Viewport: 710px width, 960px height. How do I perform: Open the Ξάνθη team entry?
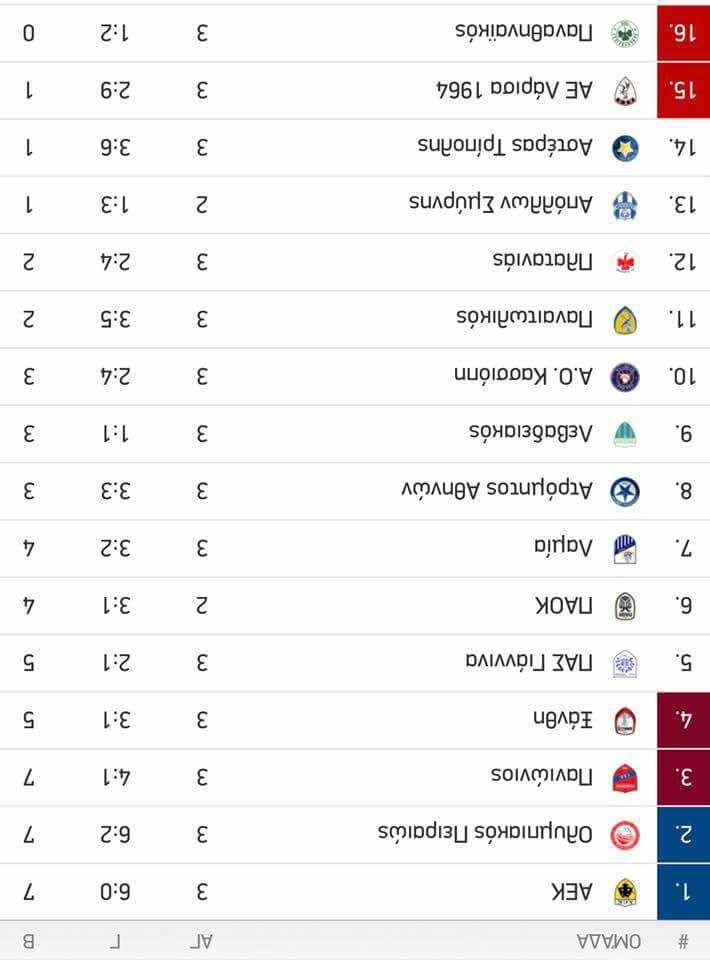pos(355,720)
